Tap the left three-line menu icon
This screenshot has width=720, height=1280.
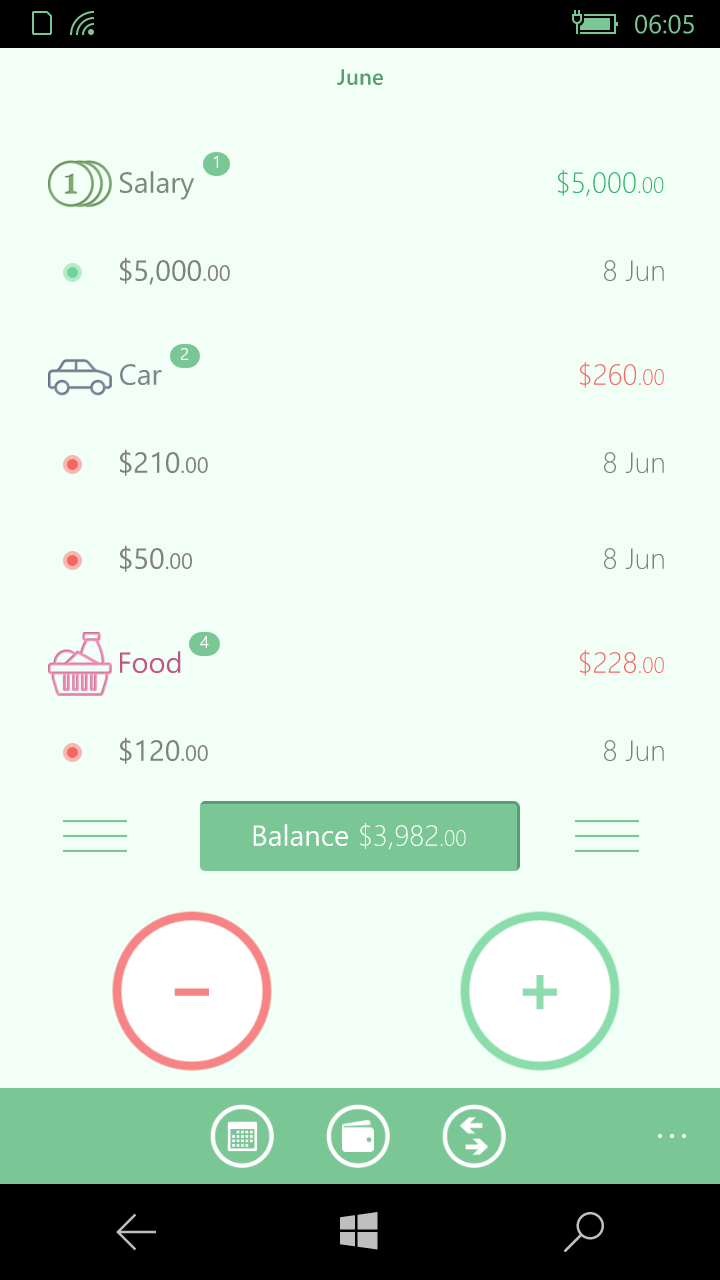click(x=95, y=836)
